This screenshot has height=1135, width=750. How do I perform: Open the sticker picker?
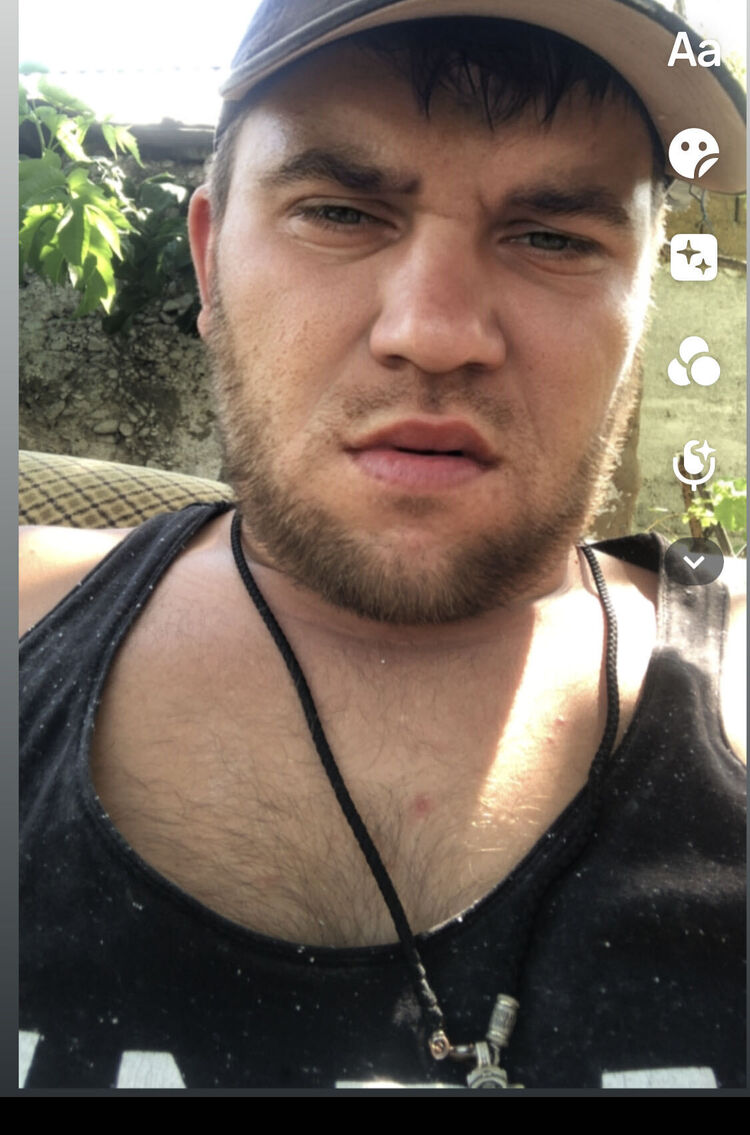click(x=693, y=154)
